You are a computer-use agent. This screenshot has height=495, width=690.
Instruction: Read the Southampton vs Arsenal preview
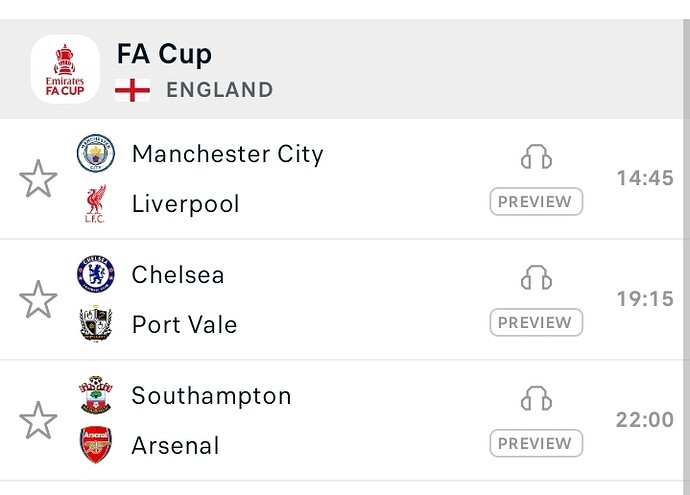536,444
